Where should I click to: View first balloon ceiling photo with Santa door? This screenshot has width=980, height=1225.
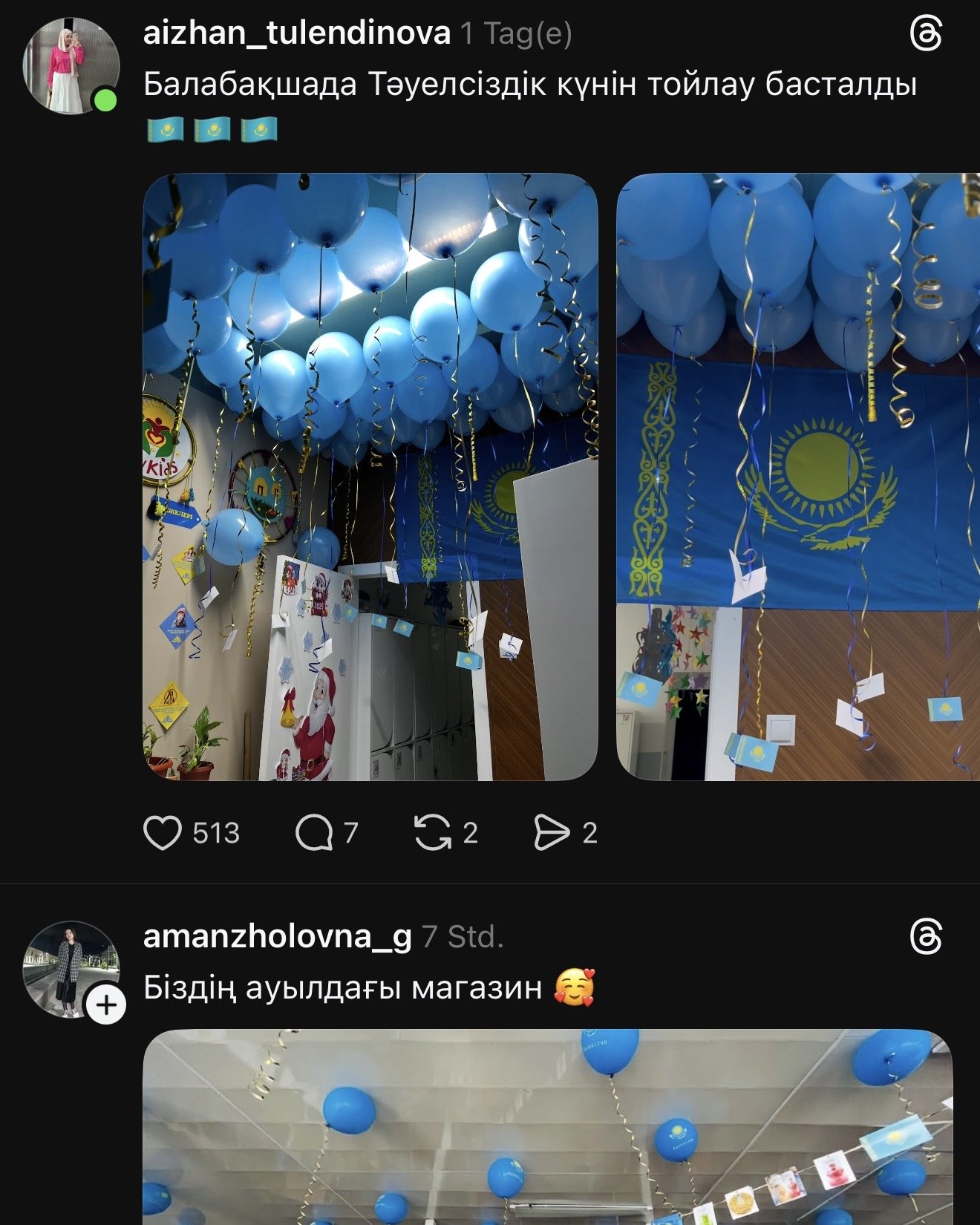click(370, 477)
